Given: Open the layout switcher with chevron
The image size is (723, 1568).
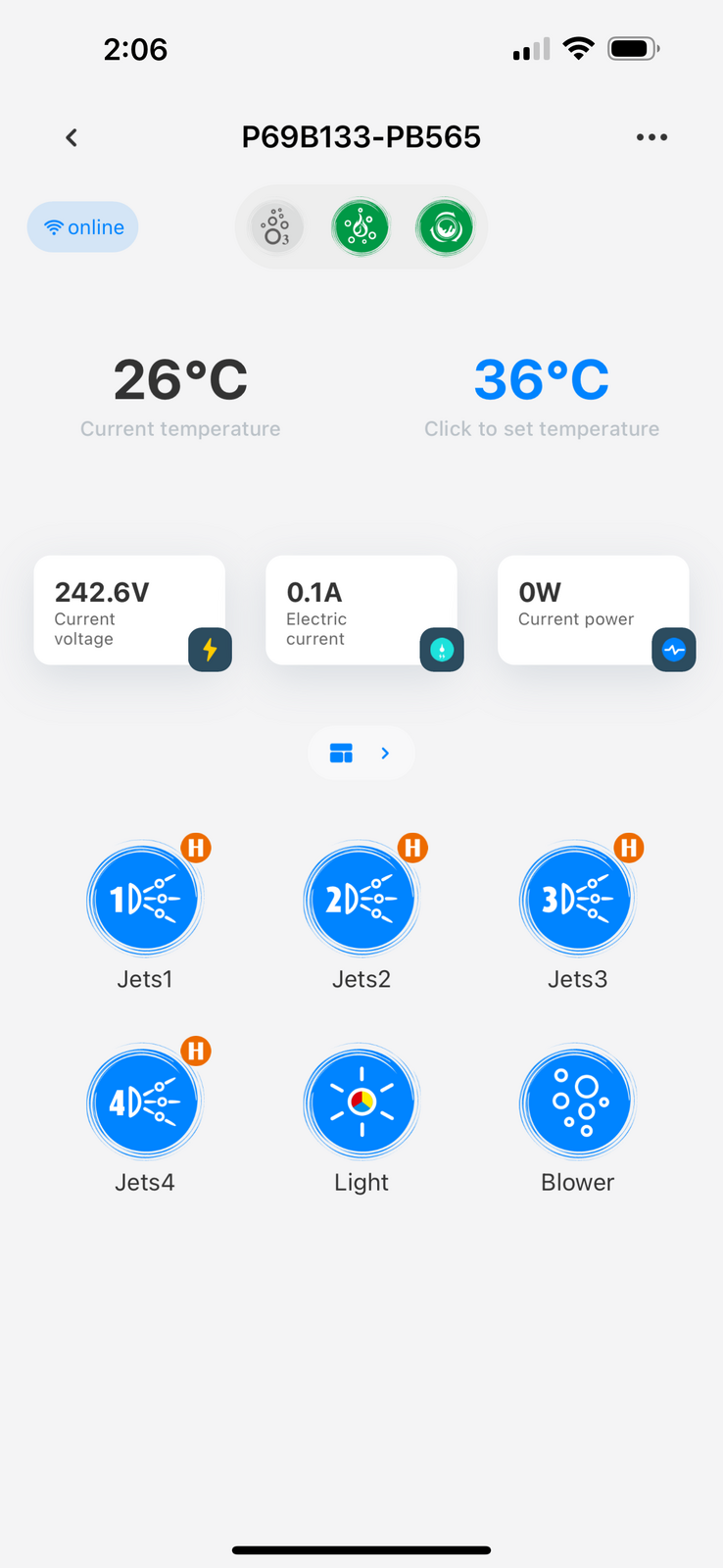Looking at the screenshot, I should [x=361, y=753].
